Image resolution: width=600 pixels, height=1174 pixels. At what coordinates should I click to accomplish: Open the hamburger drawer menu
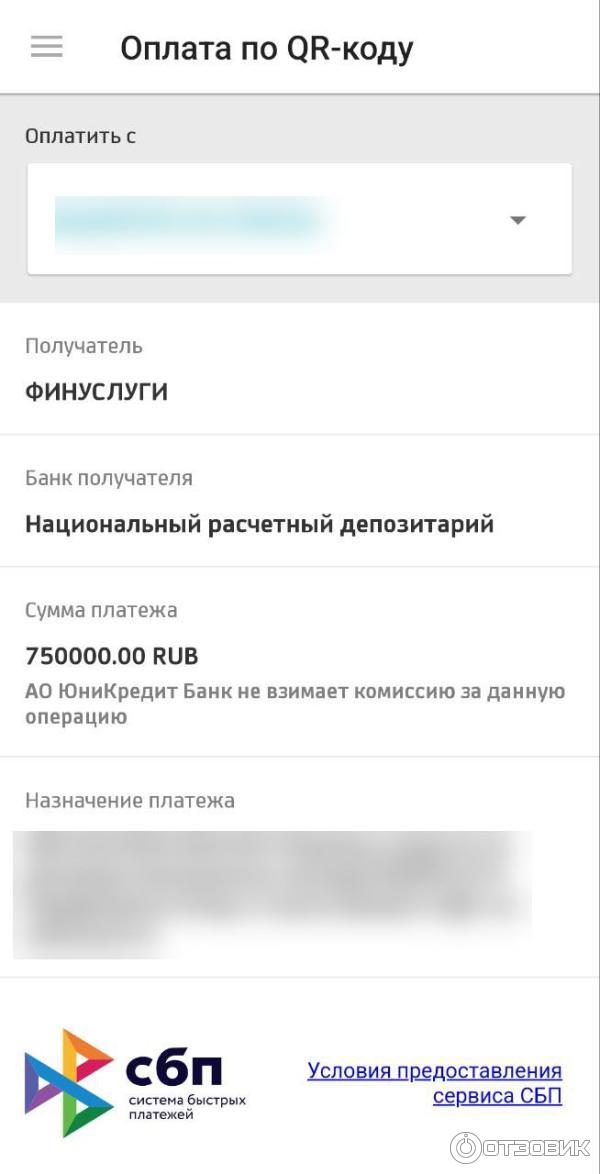click(x=47, y=47)
